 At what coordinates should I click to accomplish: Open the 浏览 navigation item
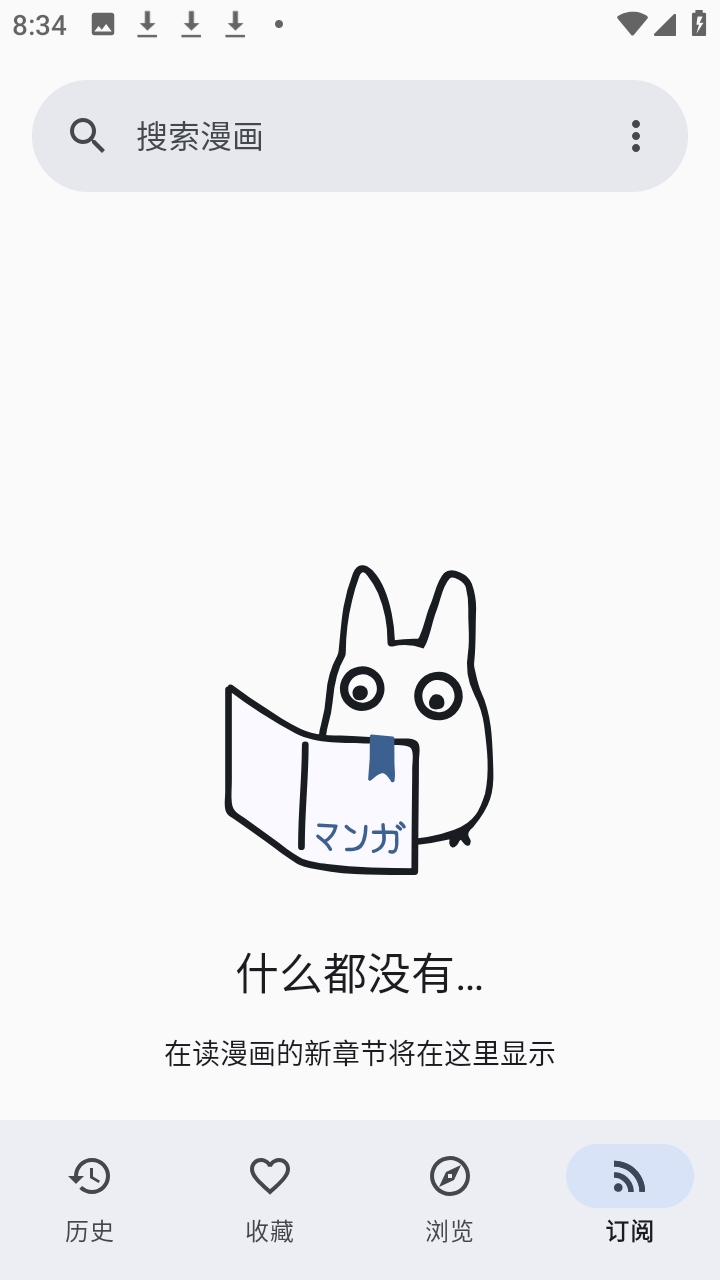tap(450, 1230)
